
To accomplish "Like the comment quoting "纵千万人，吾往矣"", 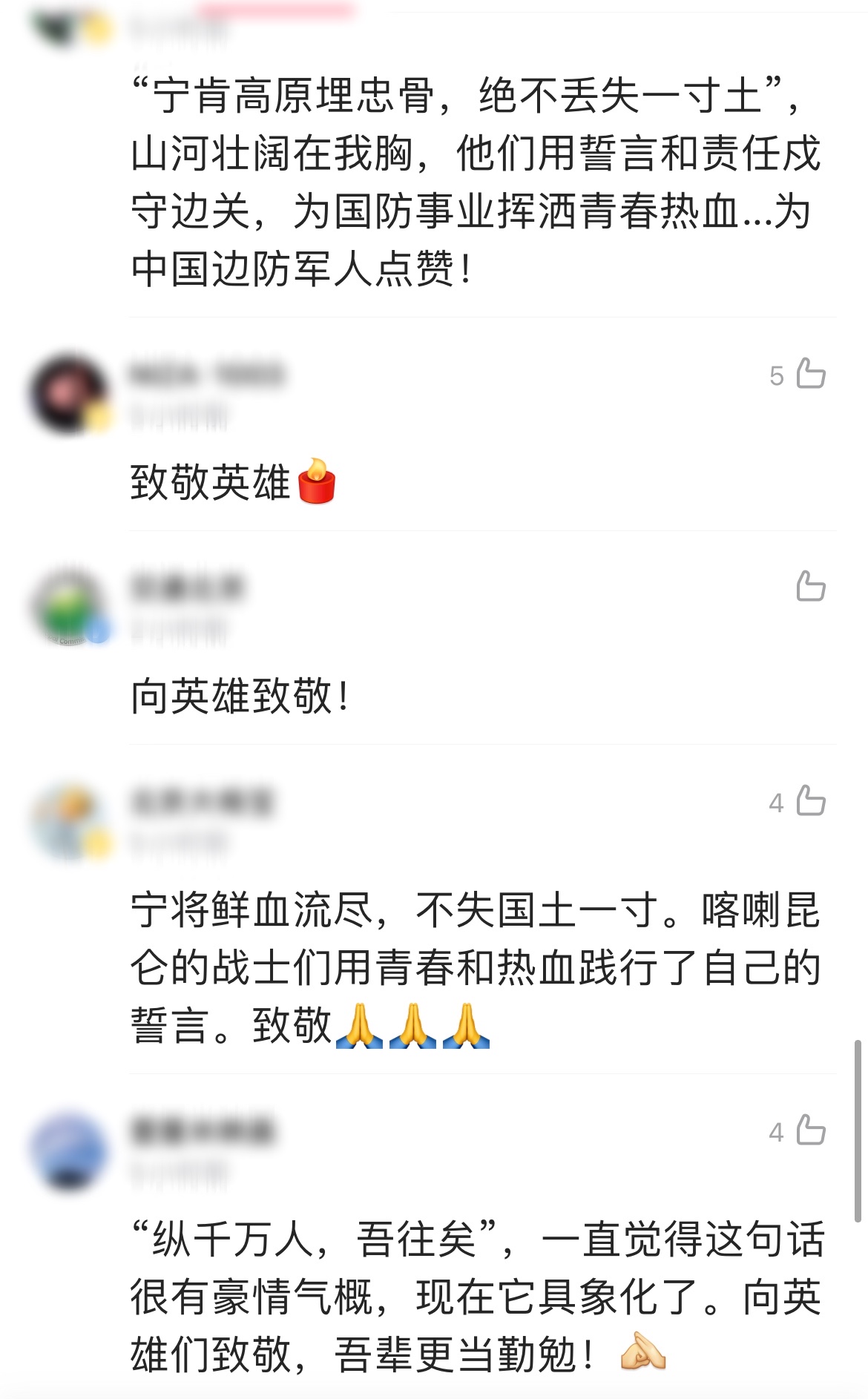I will coord(810,1130).
